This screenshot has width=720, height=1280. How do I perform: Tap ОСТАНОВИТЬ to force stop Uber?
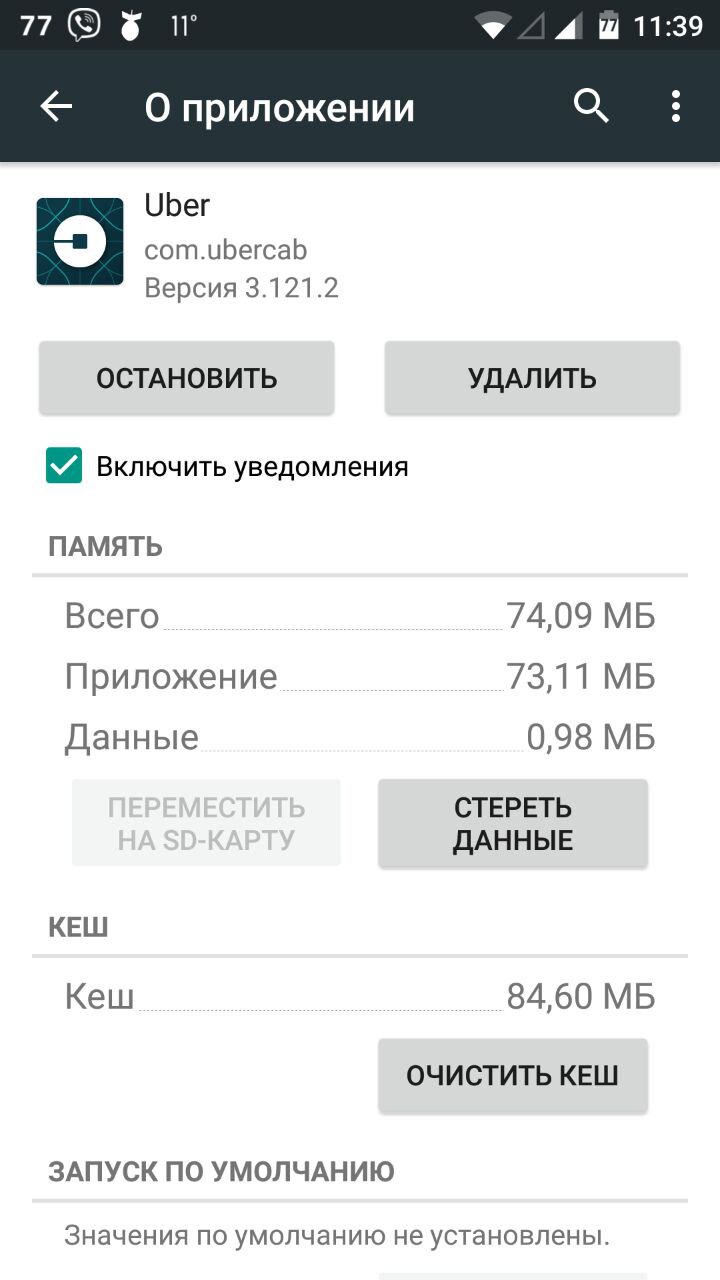click(x=186, y=378)
